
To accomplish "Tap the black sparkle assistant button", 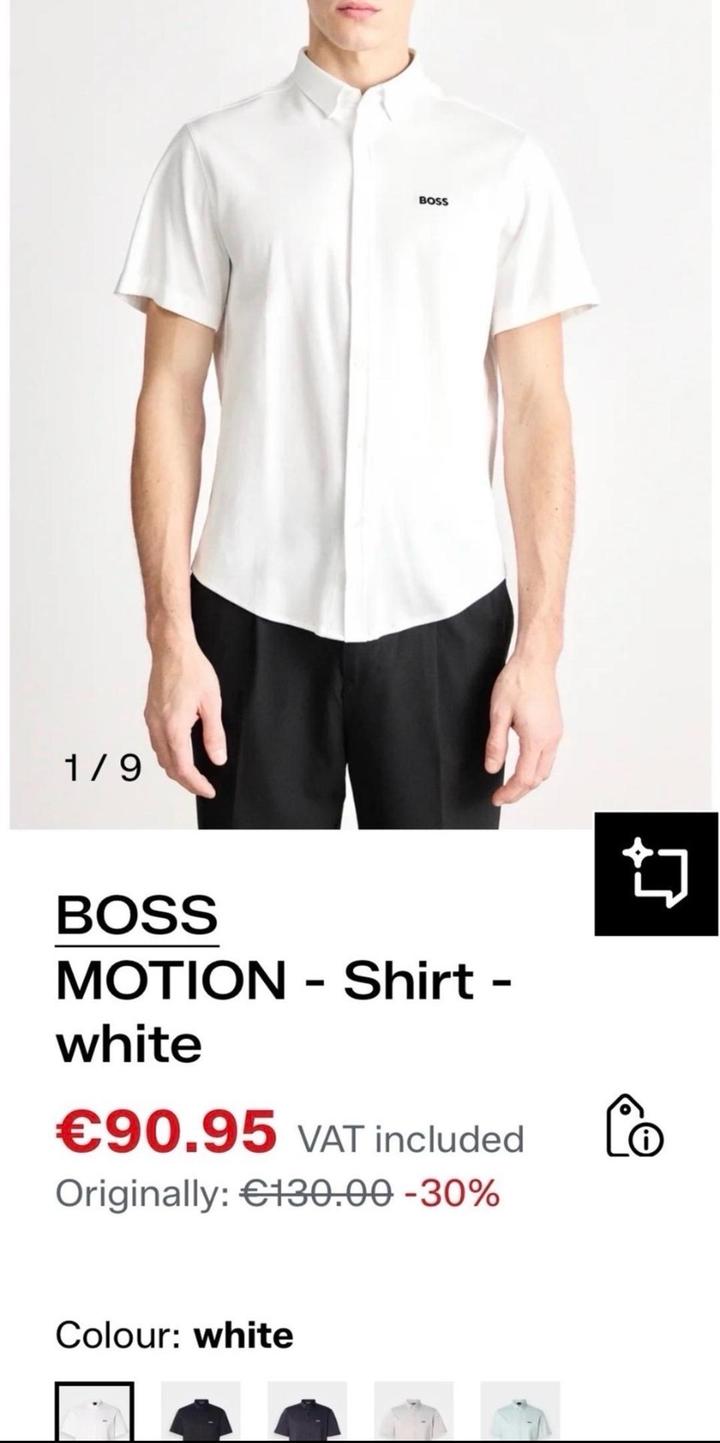I will click(x=656, y=873).
